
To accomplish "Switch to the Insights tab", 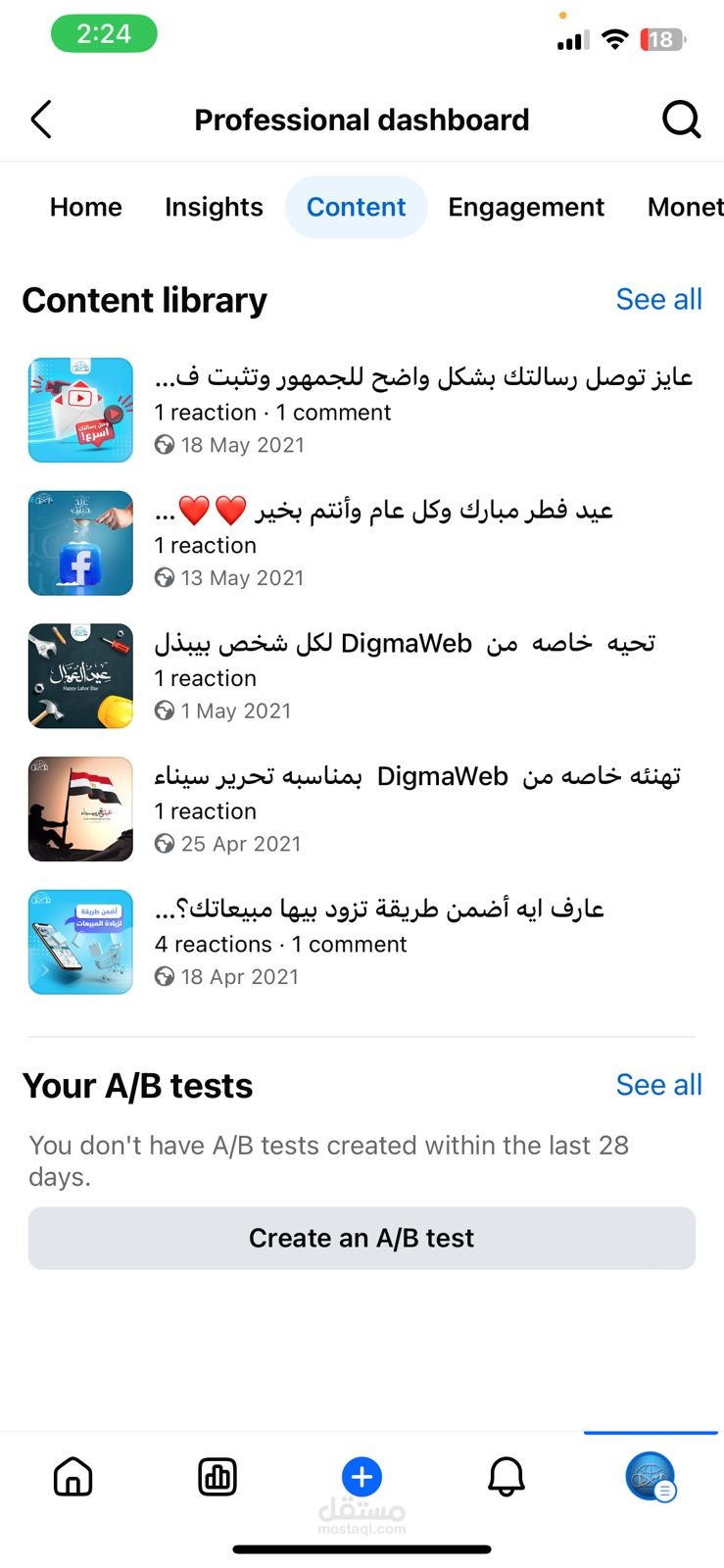I will click(214, 207).
